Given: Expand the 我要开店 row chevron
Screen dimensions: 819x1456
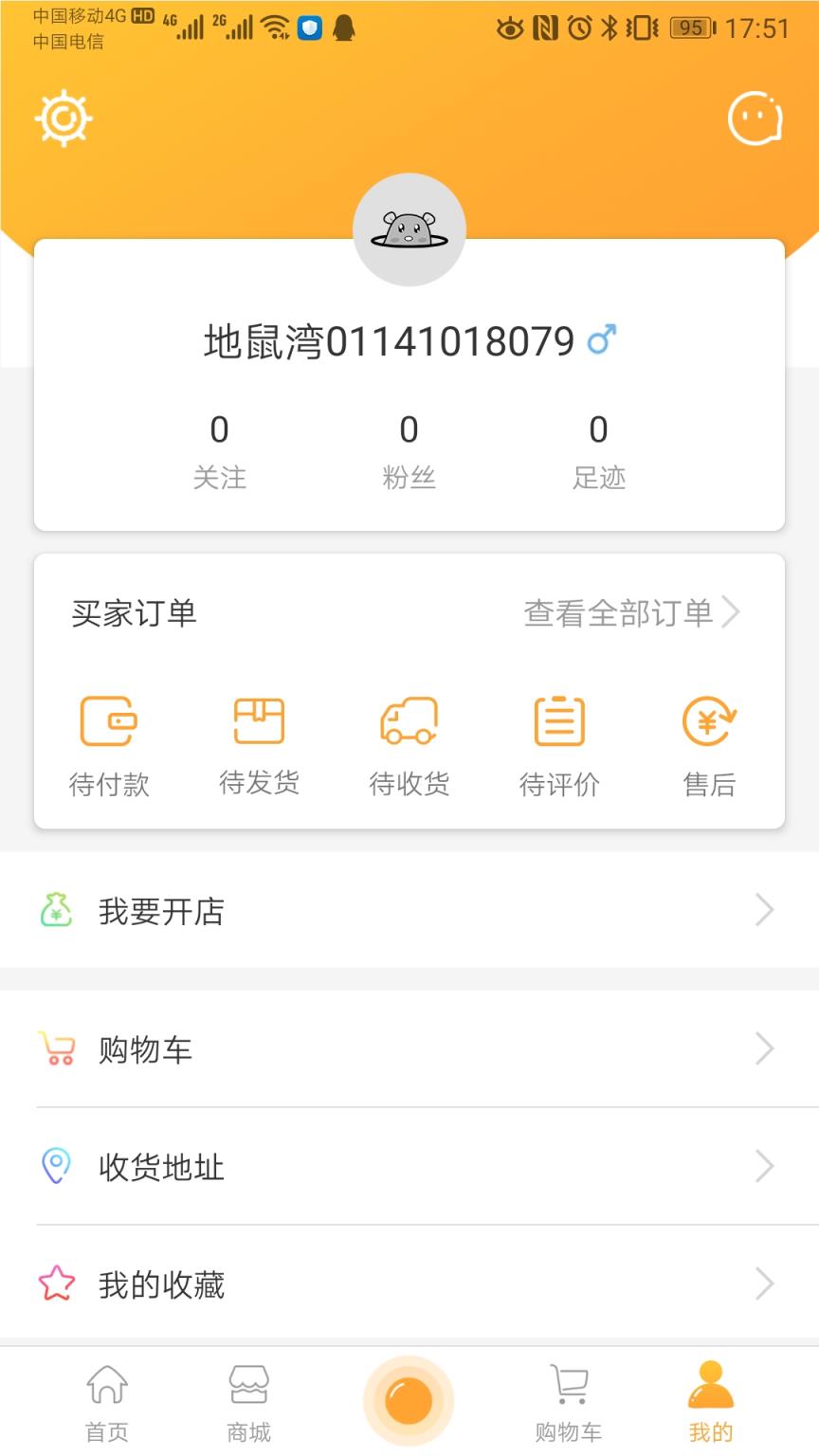Looking at the screenshot, I should [765, 910].
